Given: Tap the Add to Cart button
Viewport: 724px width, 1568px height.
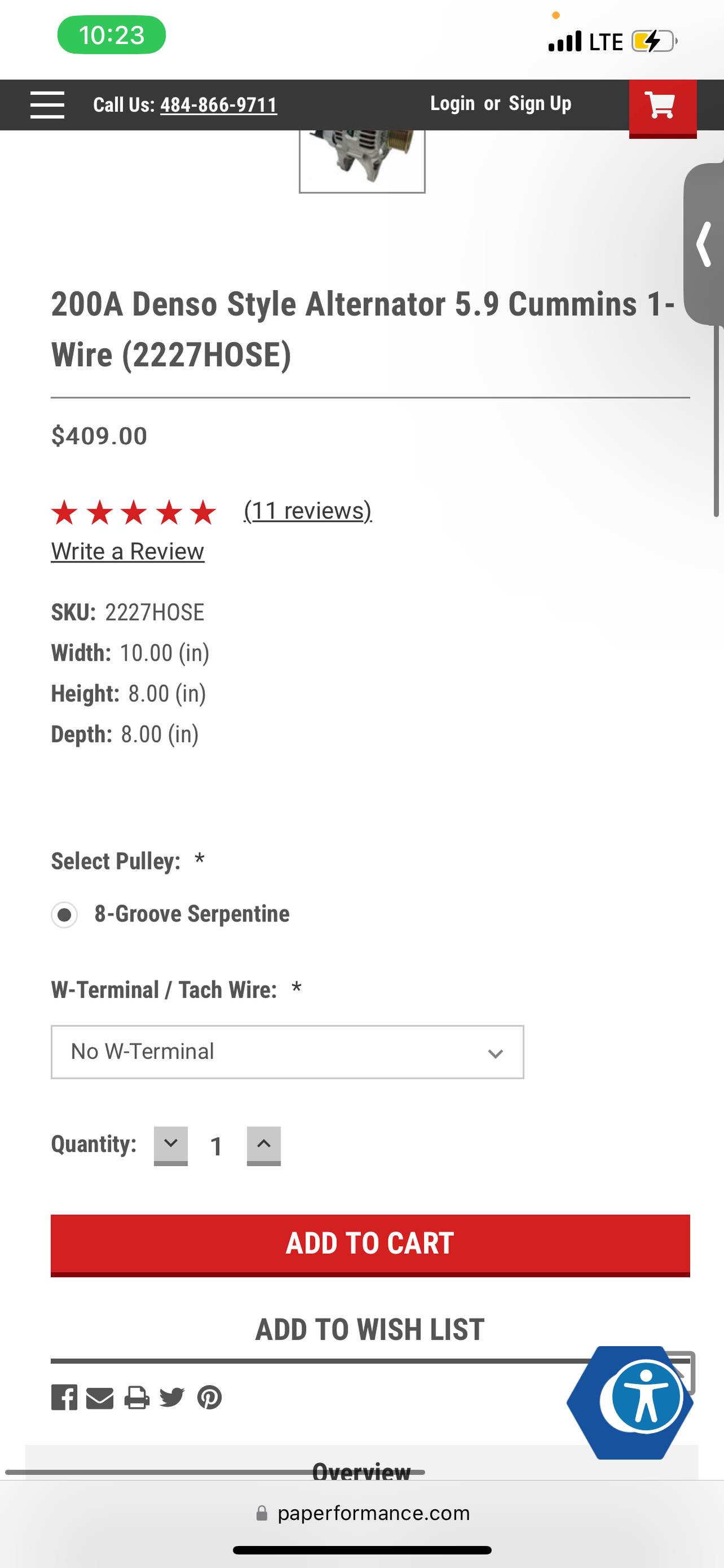Looking at the screenshot, I should coord(370,1243).
